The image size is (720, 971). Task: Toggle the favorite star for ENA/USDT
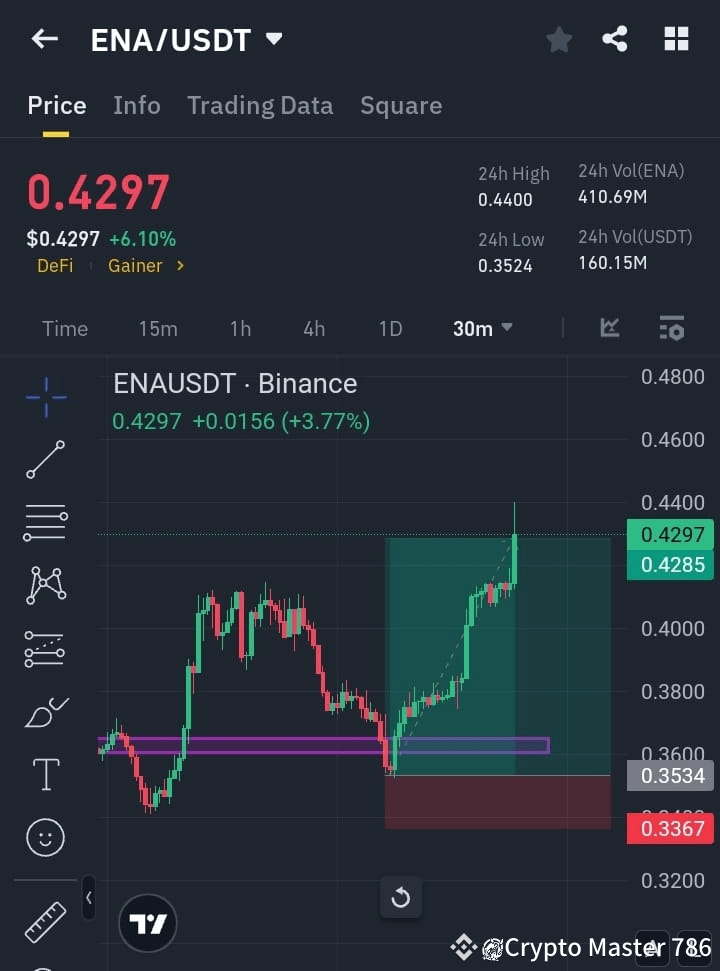coord(558,39)
